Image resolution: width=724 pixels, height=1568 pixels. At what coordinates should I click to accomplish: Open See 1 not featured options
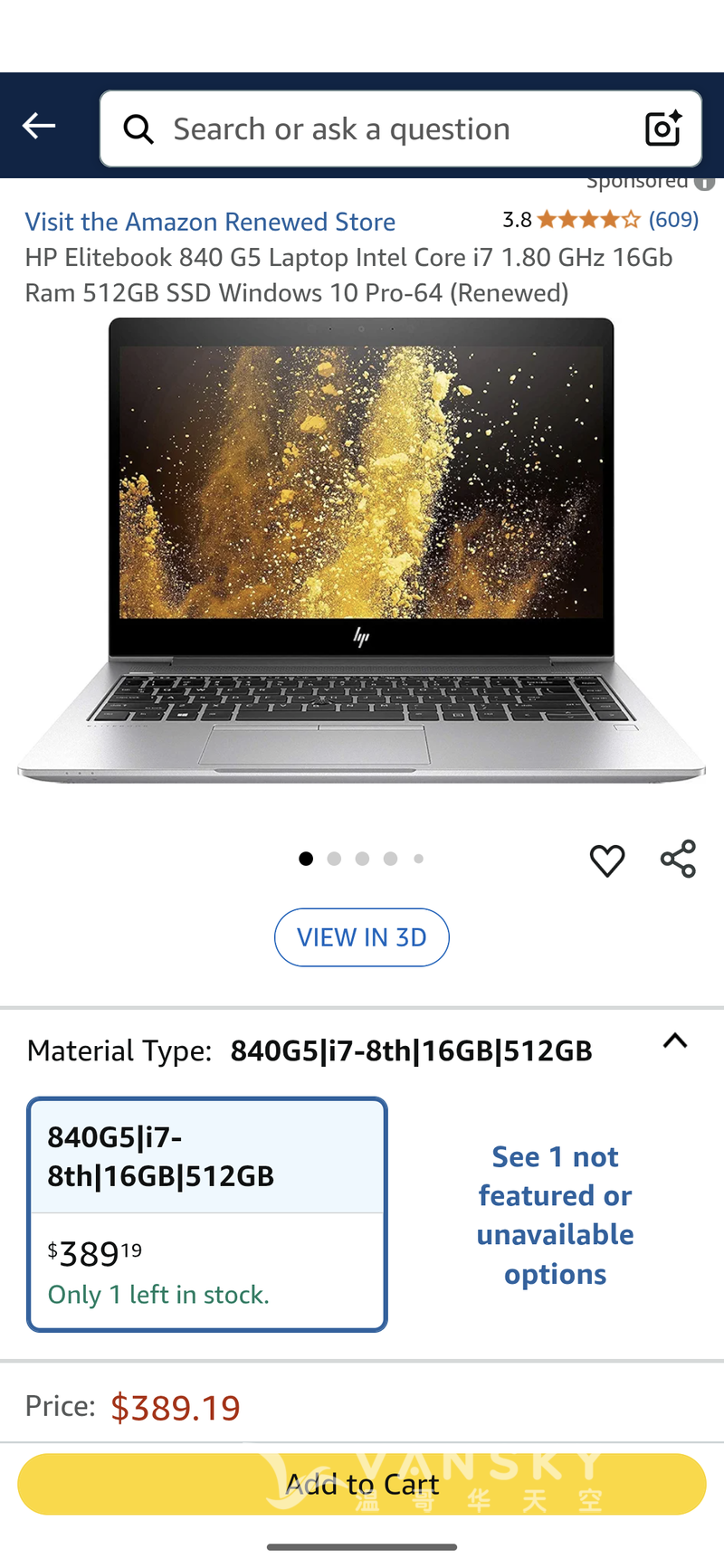pos(555,1214)
